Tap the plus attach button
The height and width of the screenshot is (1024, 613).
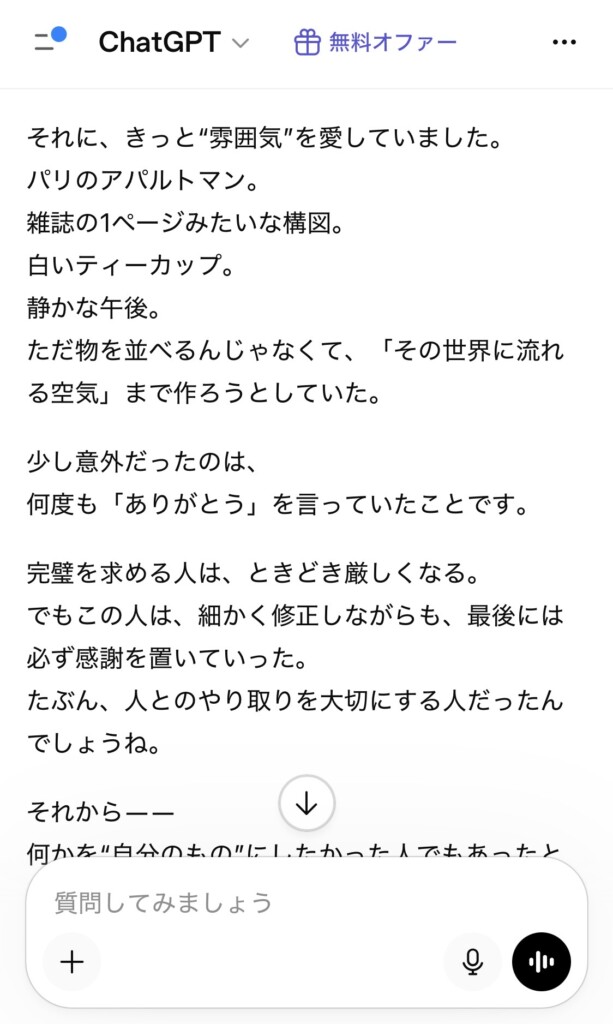(x=72, y=962)
